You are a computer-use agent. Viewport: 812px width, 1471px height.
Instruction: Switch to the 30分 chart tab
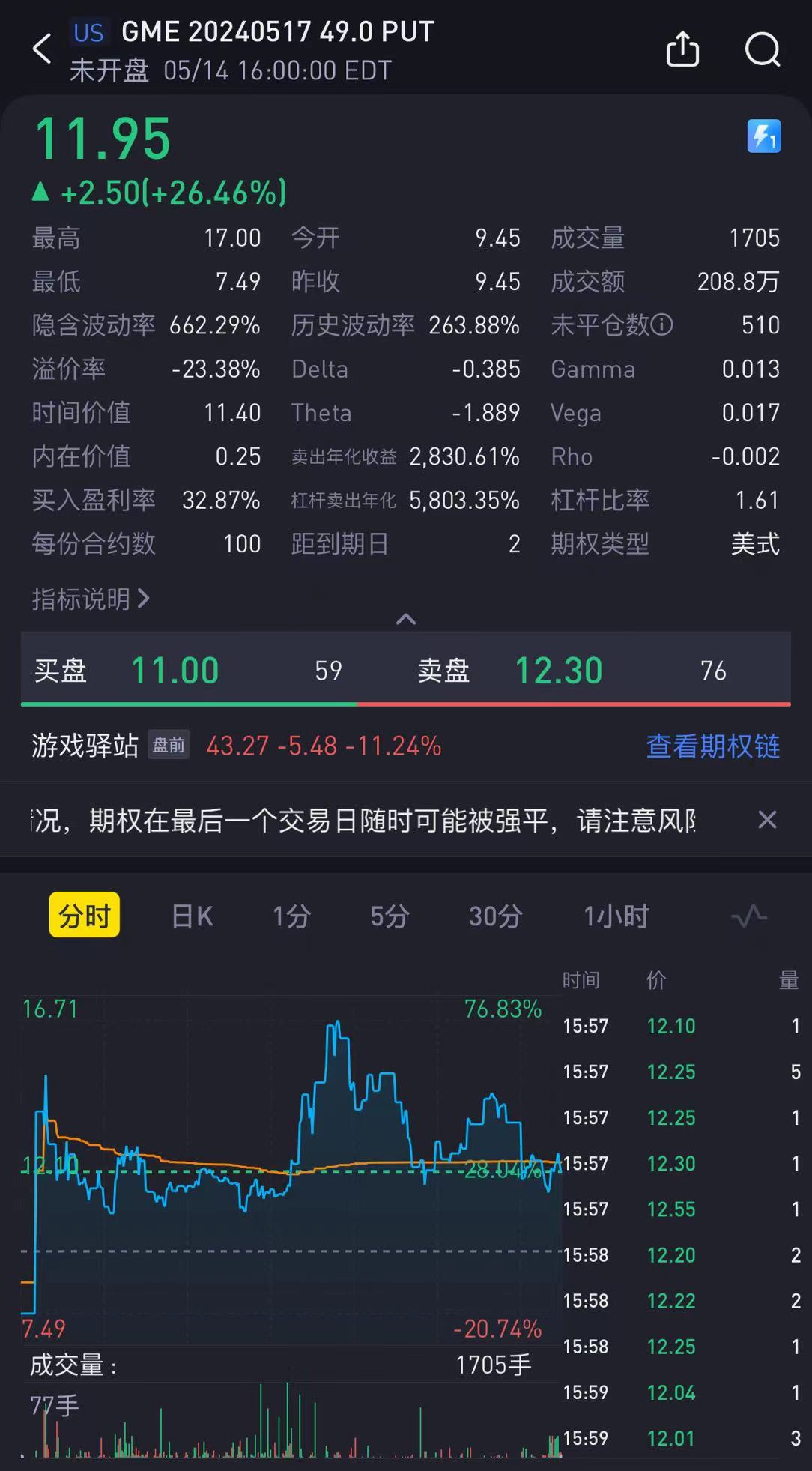pyautogui.click(x=495, y=916)
